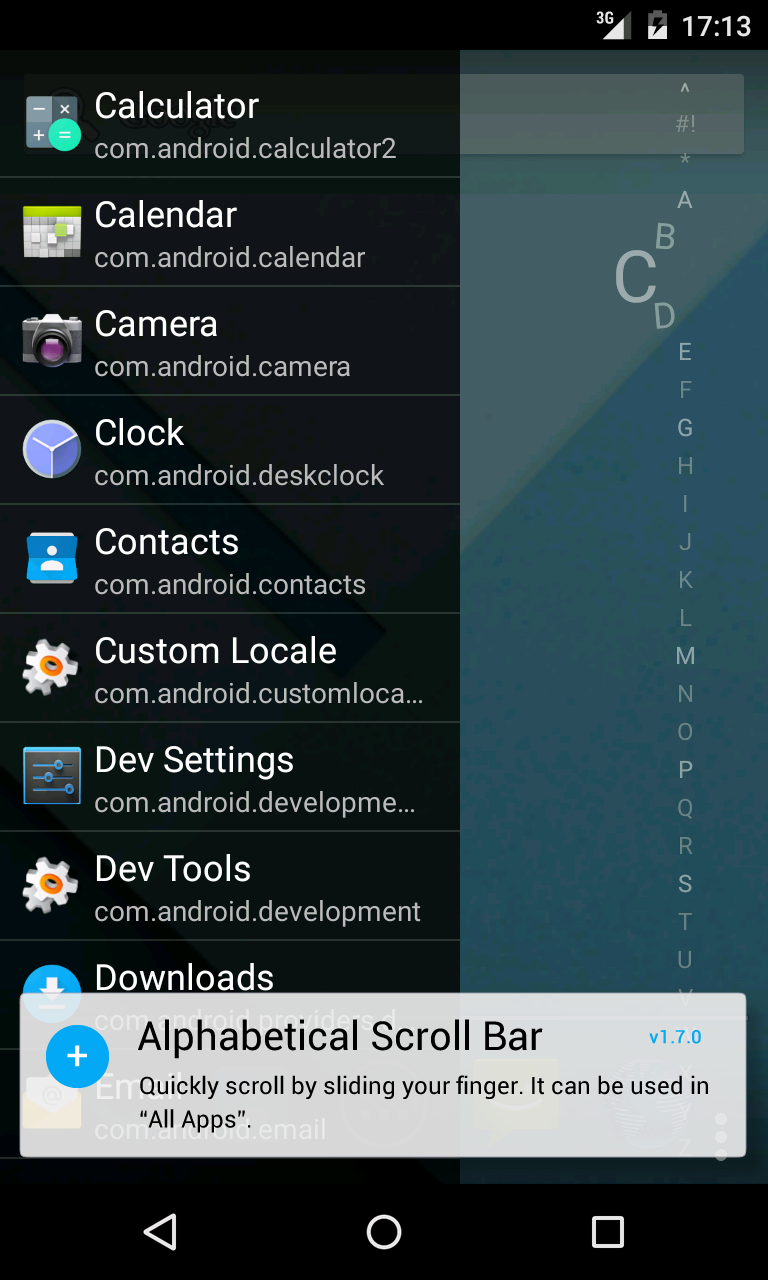Launch Custom Locale

230,669
